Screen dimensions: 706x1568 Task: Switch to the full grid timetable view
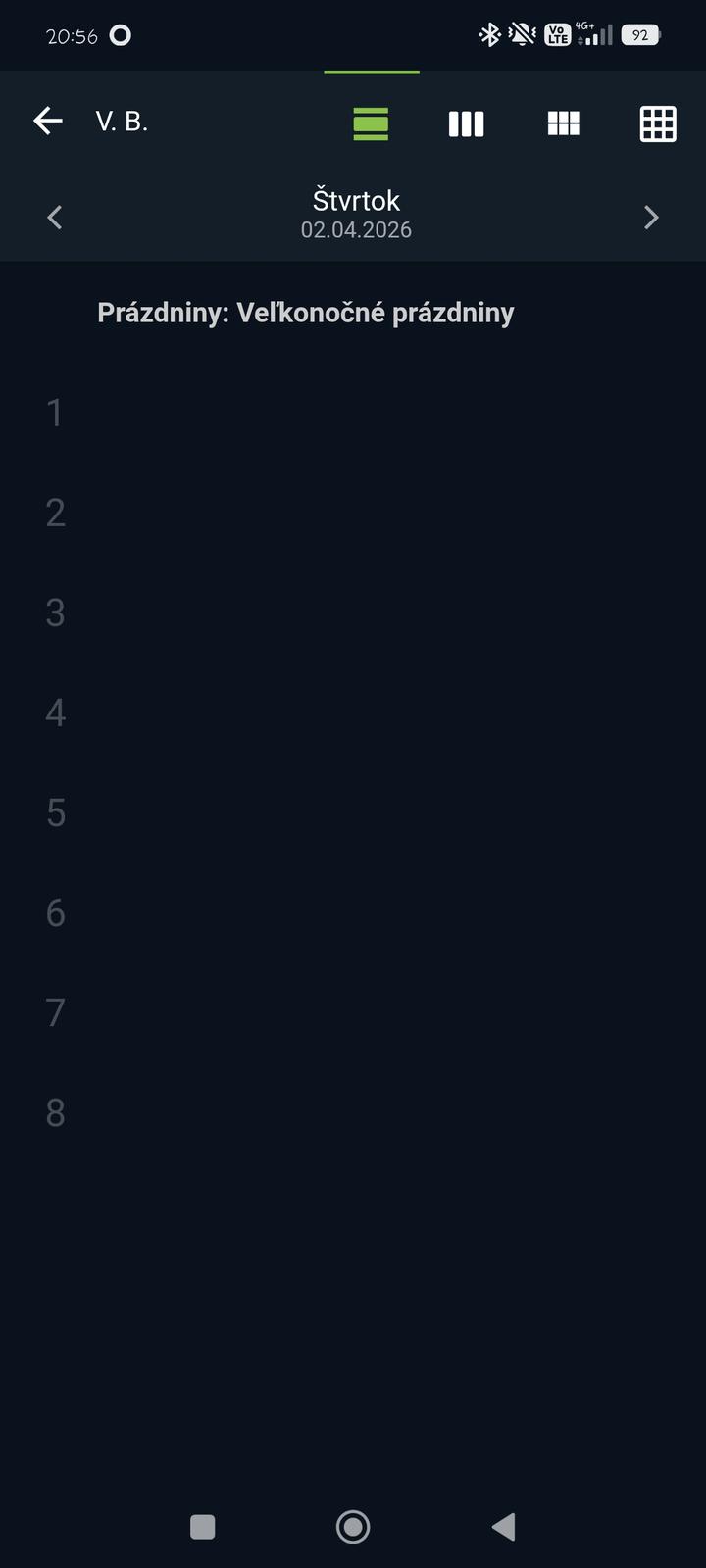point(658,123)
